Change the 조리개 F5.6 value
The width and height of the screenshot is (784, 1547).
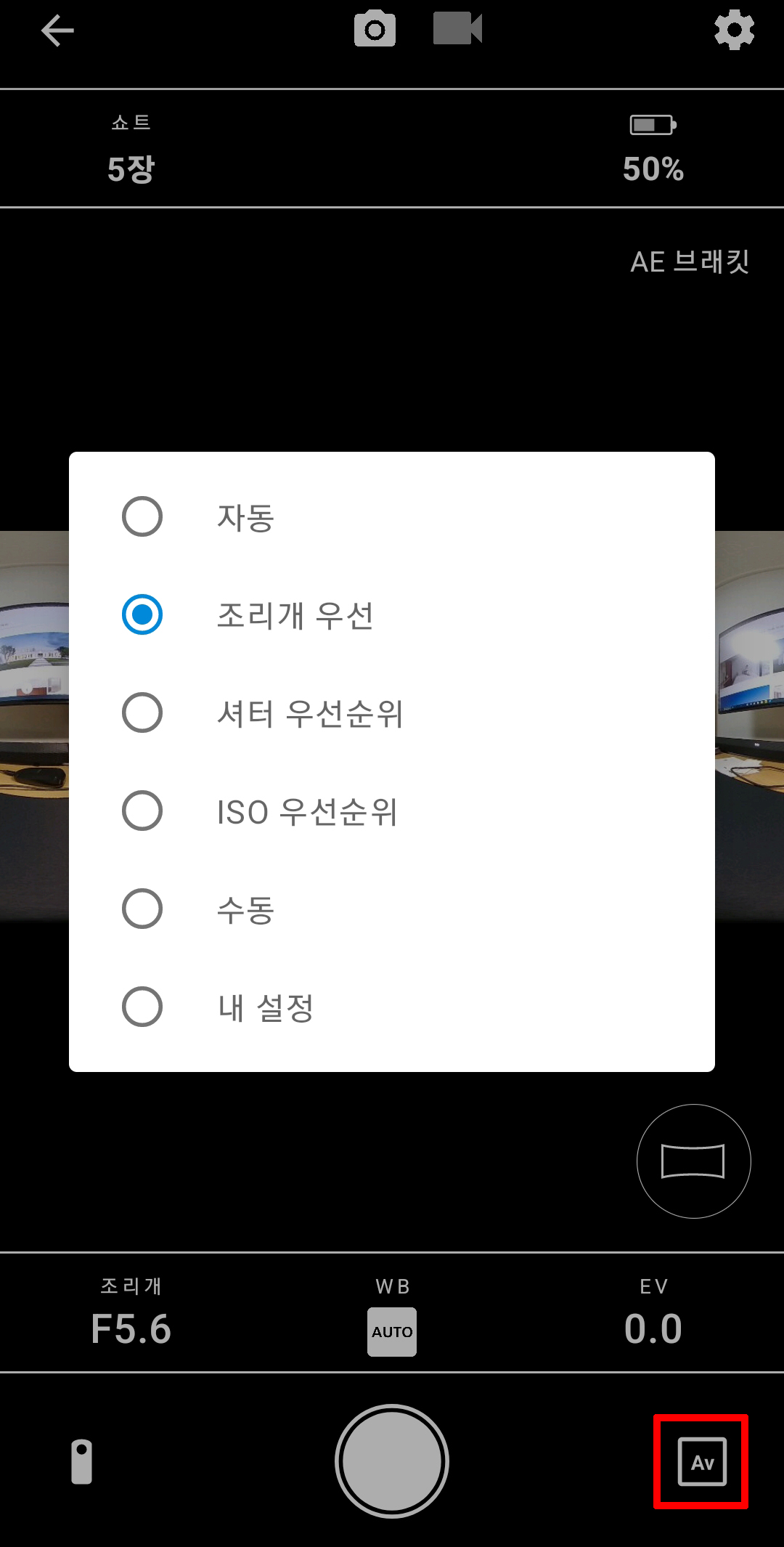[131, 1316]
